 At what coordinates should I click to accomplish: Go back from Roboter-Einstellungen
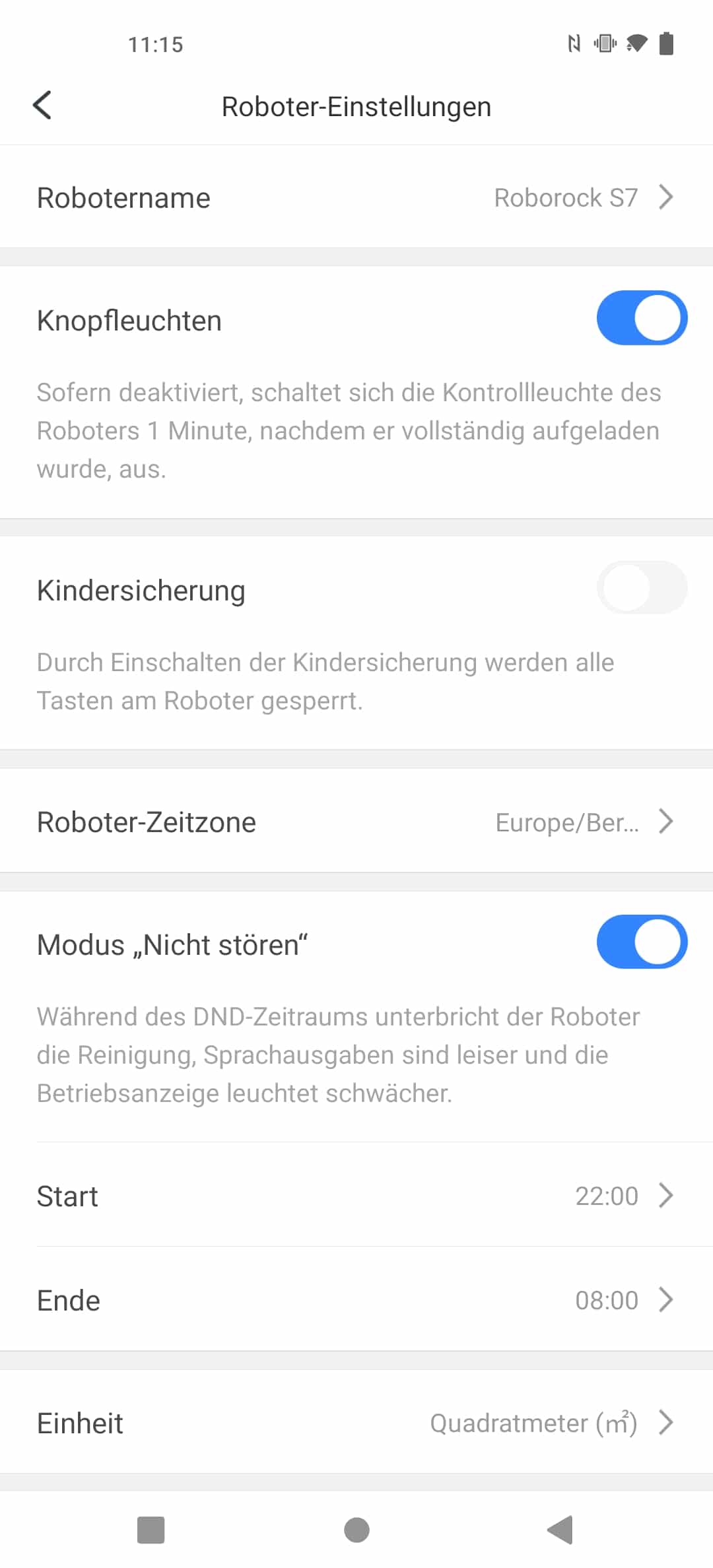[x=42, y=106]
